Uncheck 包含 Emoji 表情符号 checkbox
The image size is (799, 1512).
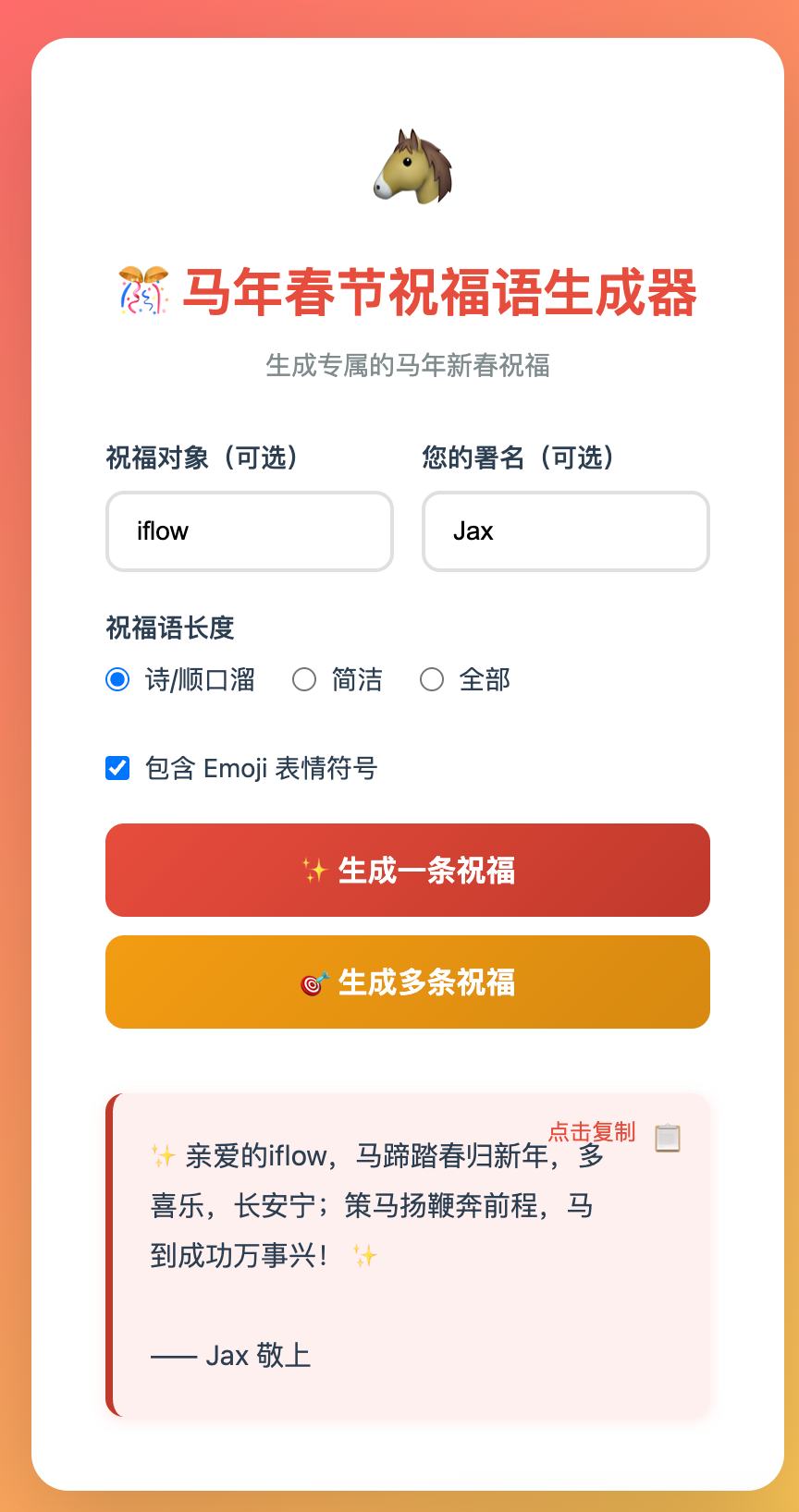coord(117,768)
